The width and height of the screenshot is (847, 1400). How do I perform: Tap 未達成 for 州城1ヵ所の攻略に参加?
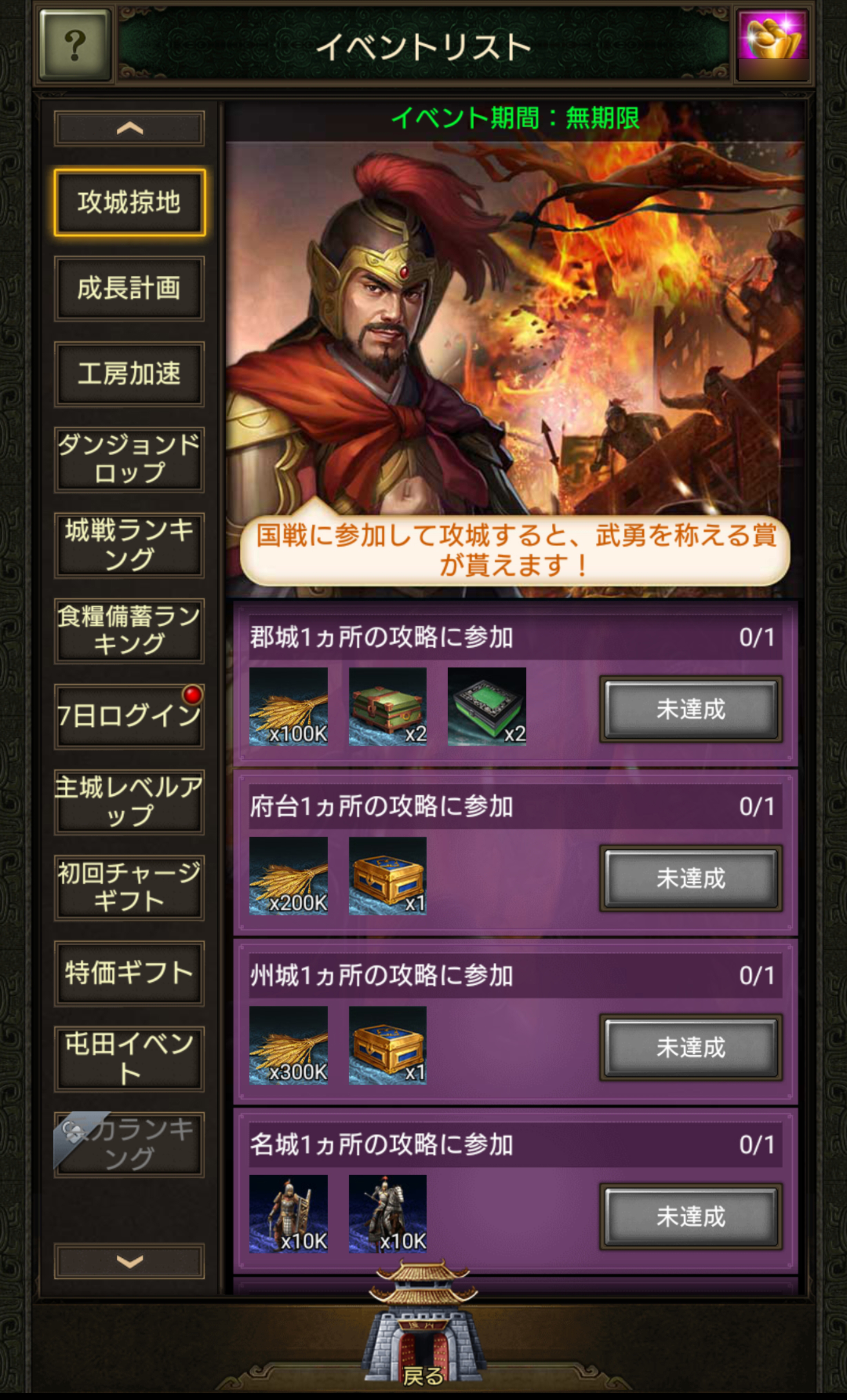[x=691, y=1047]
